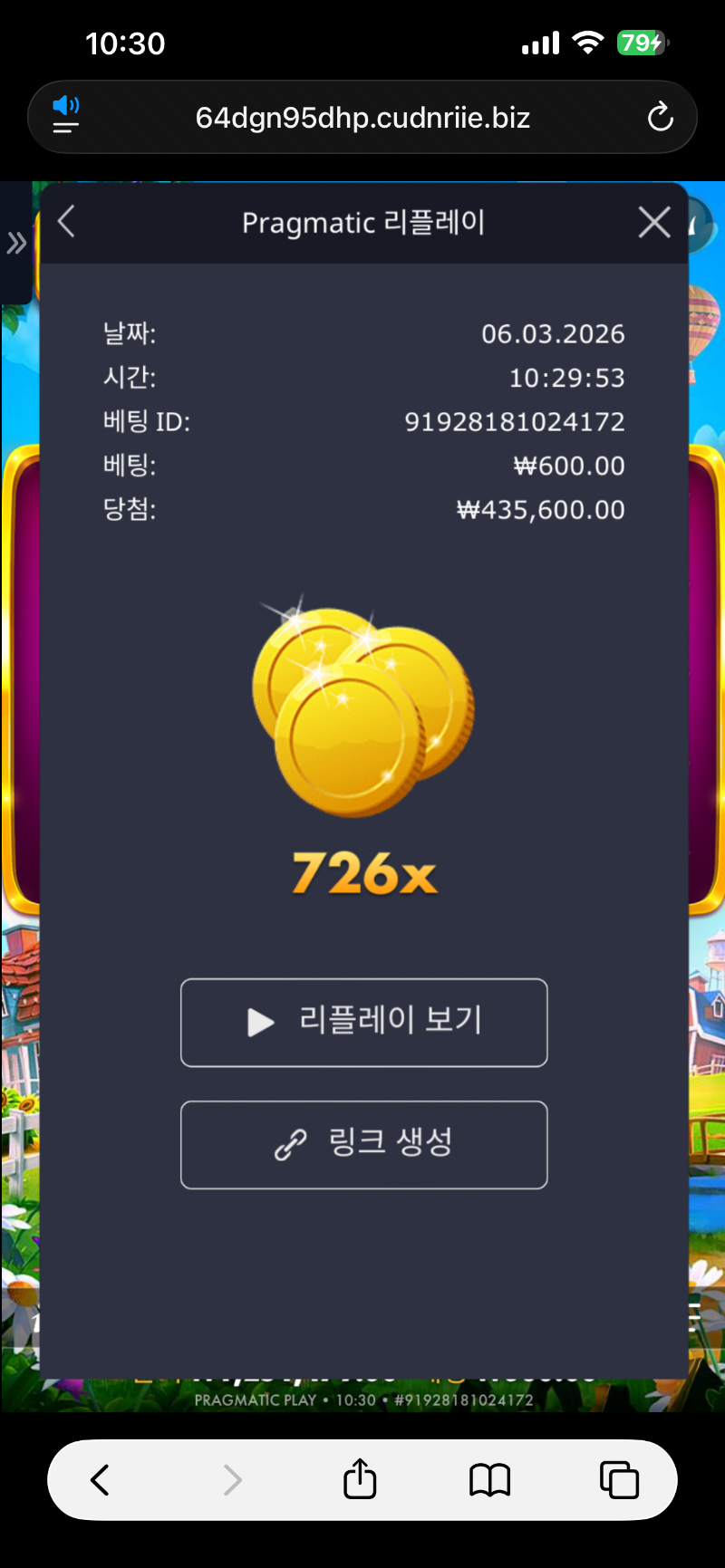Open the share sheet icon

(x=360, y=1479)
